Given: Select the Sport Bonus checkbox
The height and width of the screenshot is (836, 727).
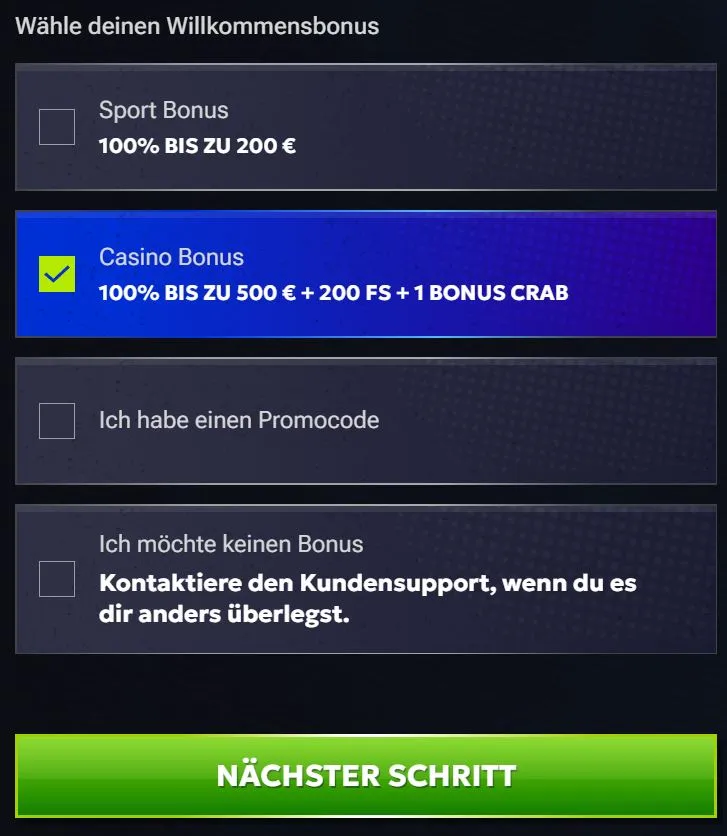Looking at the screenshot, I should tap(56, 127).
